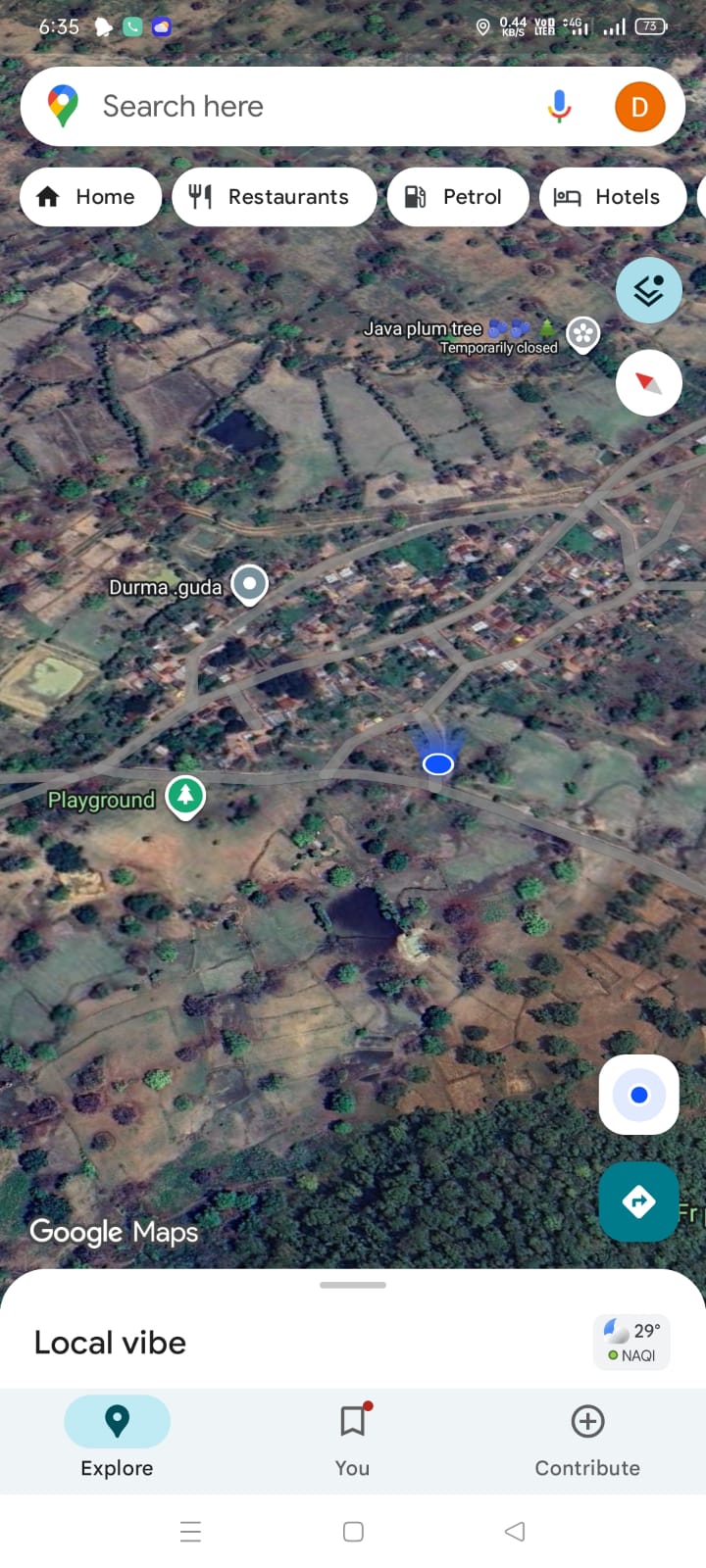Open recent apps from the navigation bar

tap(191, 1531)
